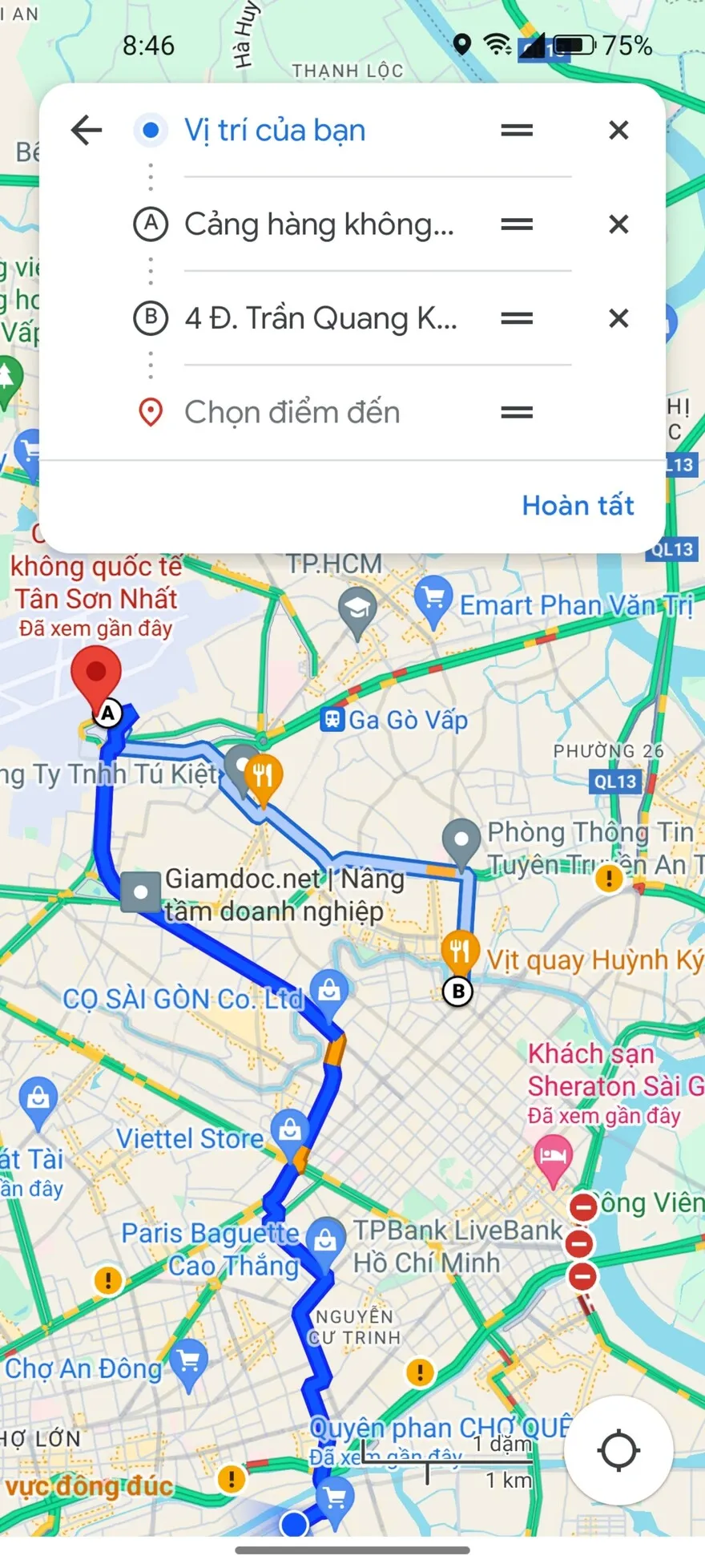
Task: Tap the Ga Gò Vấp train station icon
Action: pos(333,719)
